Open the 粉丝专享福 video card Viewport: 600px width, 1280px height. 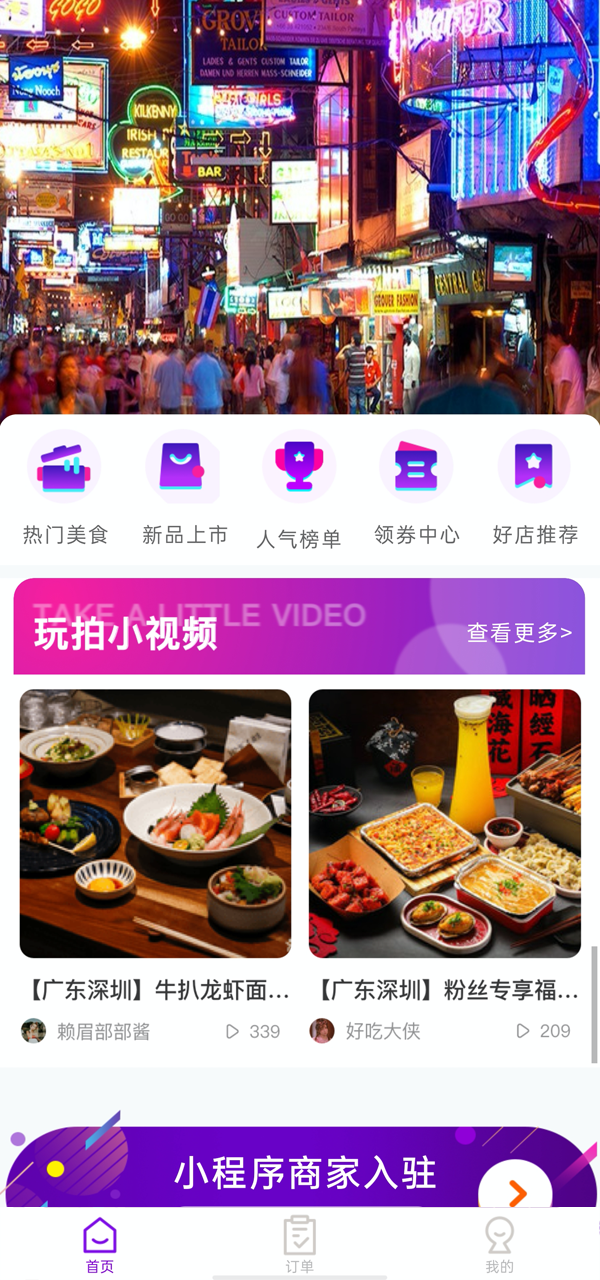pos(445,823)
